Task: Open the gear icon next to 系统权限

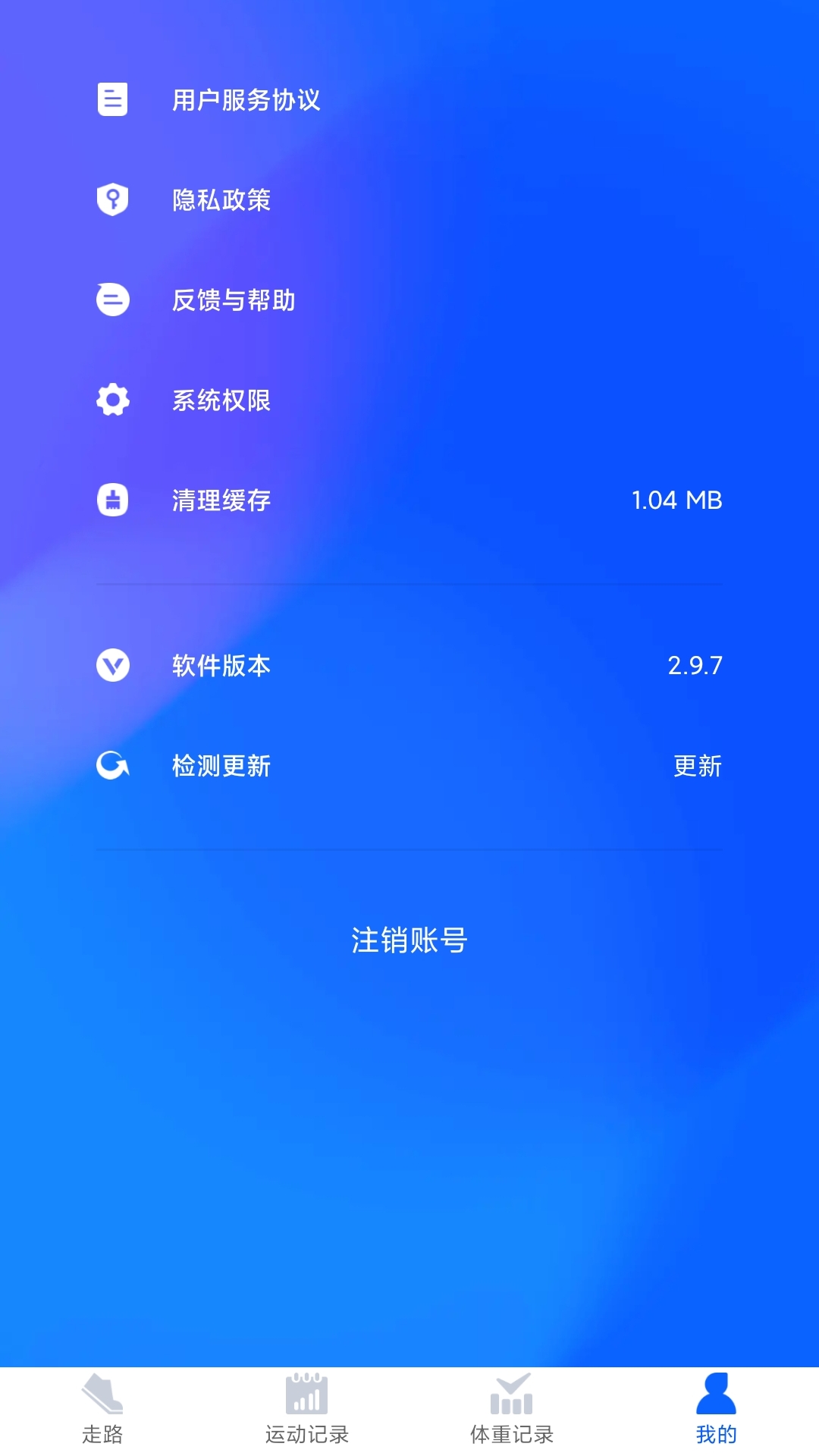Action: [111, 400]
